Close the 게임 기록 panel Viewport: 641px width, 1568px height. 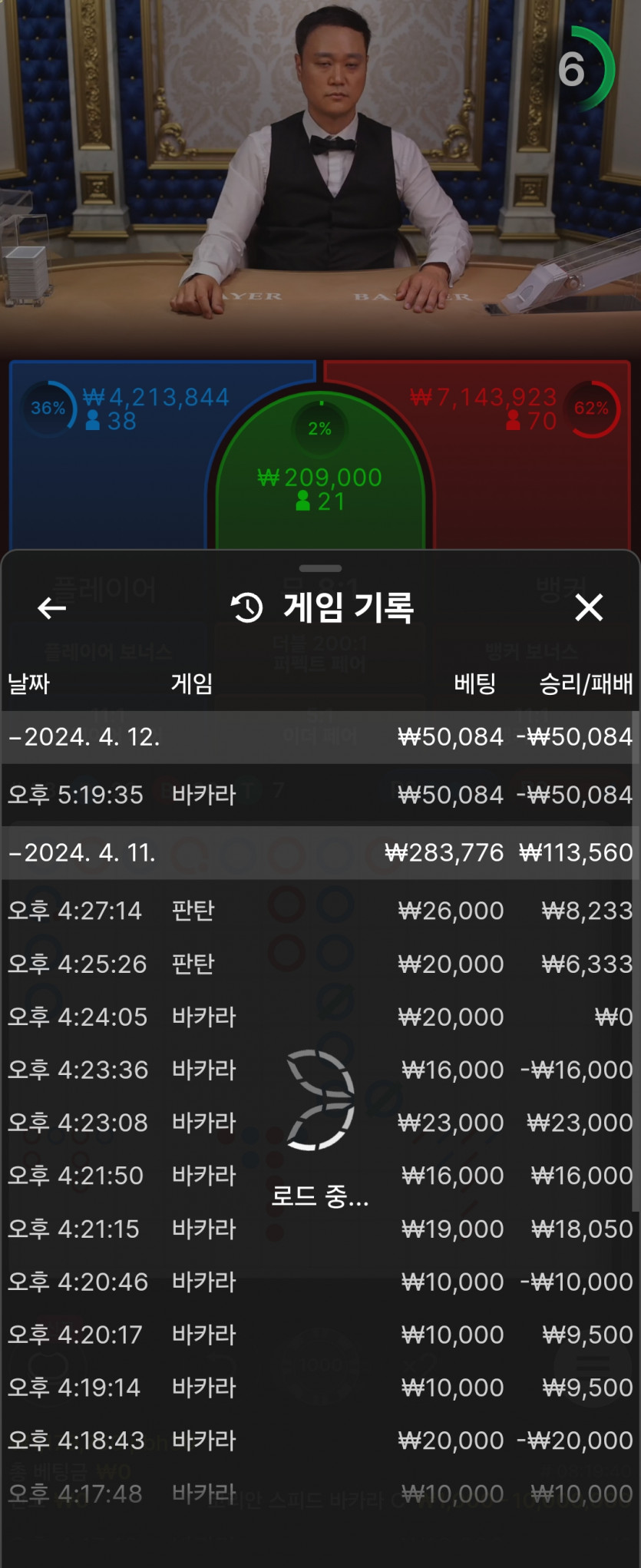(x=589, y=607)
